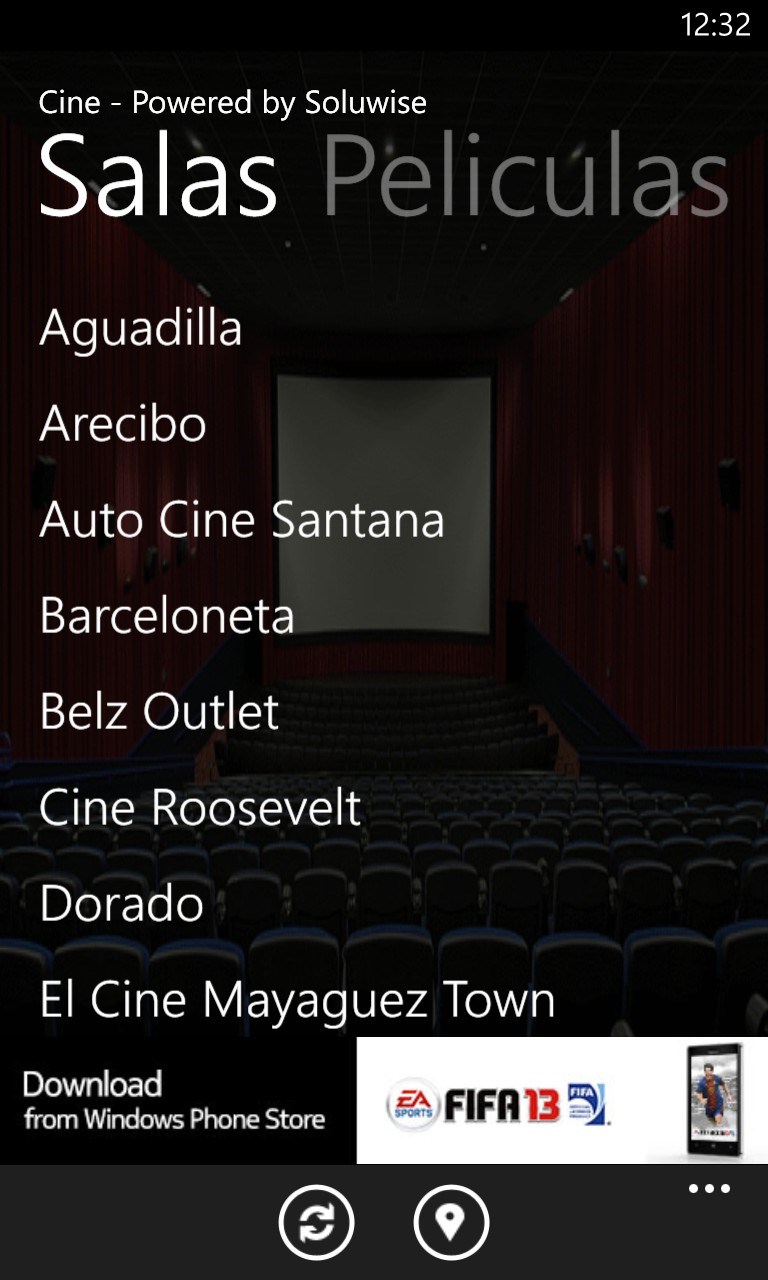Screen dimensions: 768x1280
Task: Tap El Cine Mayaguez Town
Action: (297, 1000)
